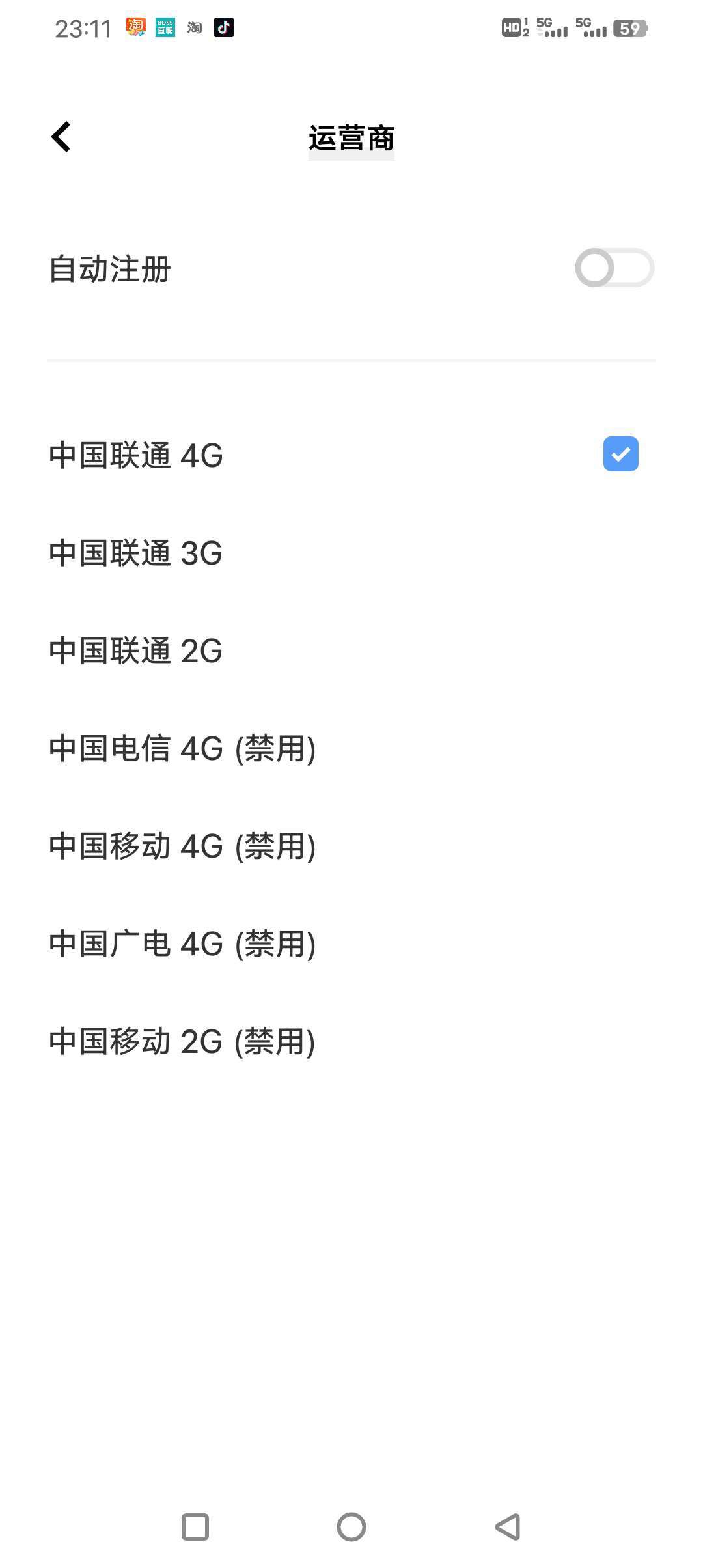The width and height of the screenshot is (703, 1568).
Task: Open the TikTok notification icon
Action: 224,27
